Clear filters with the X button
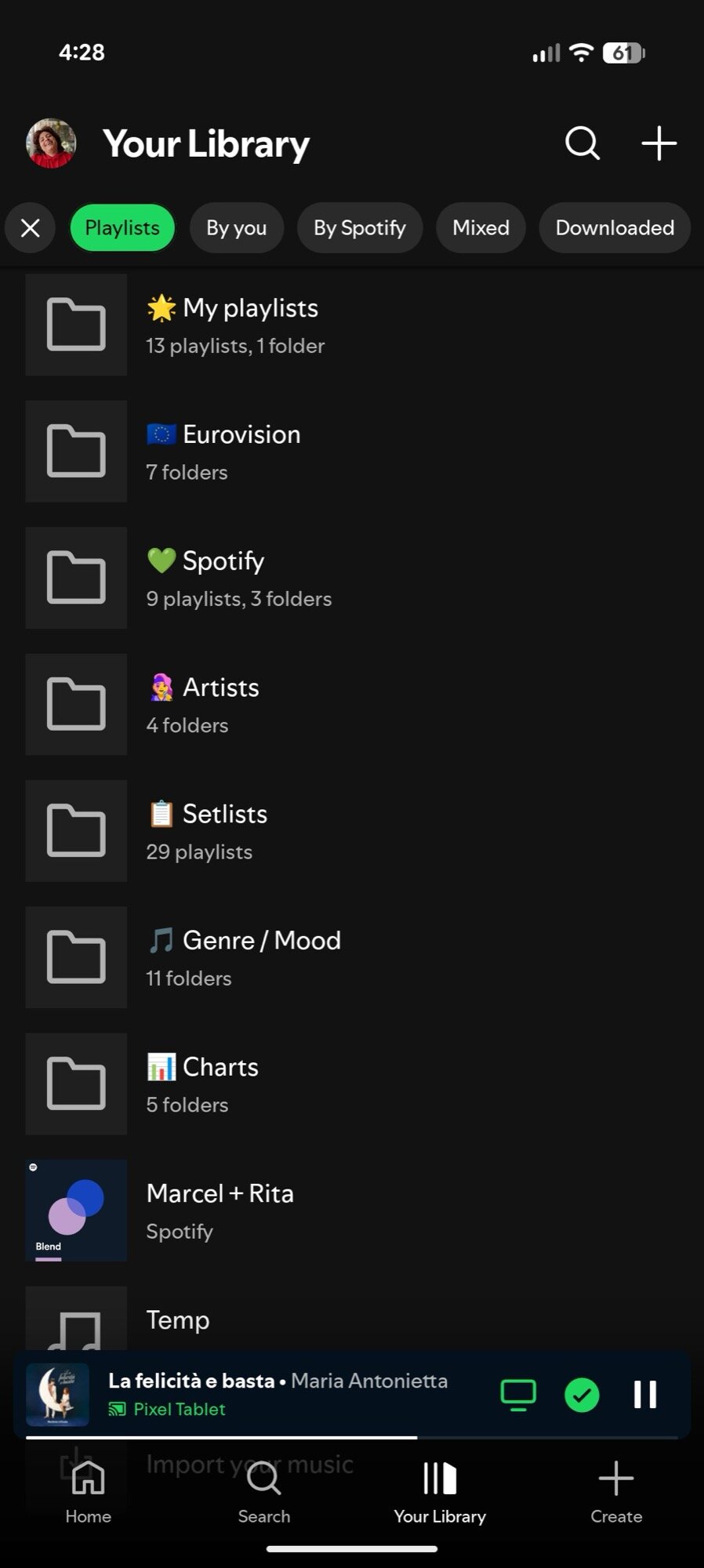The image size is (704, 1568). click(30, 227)
